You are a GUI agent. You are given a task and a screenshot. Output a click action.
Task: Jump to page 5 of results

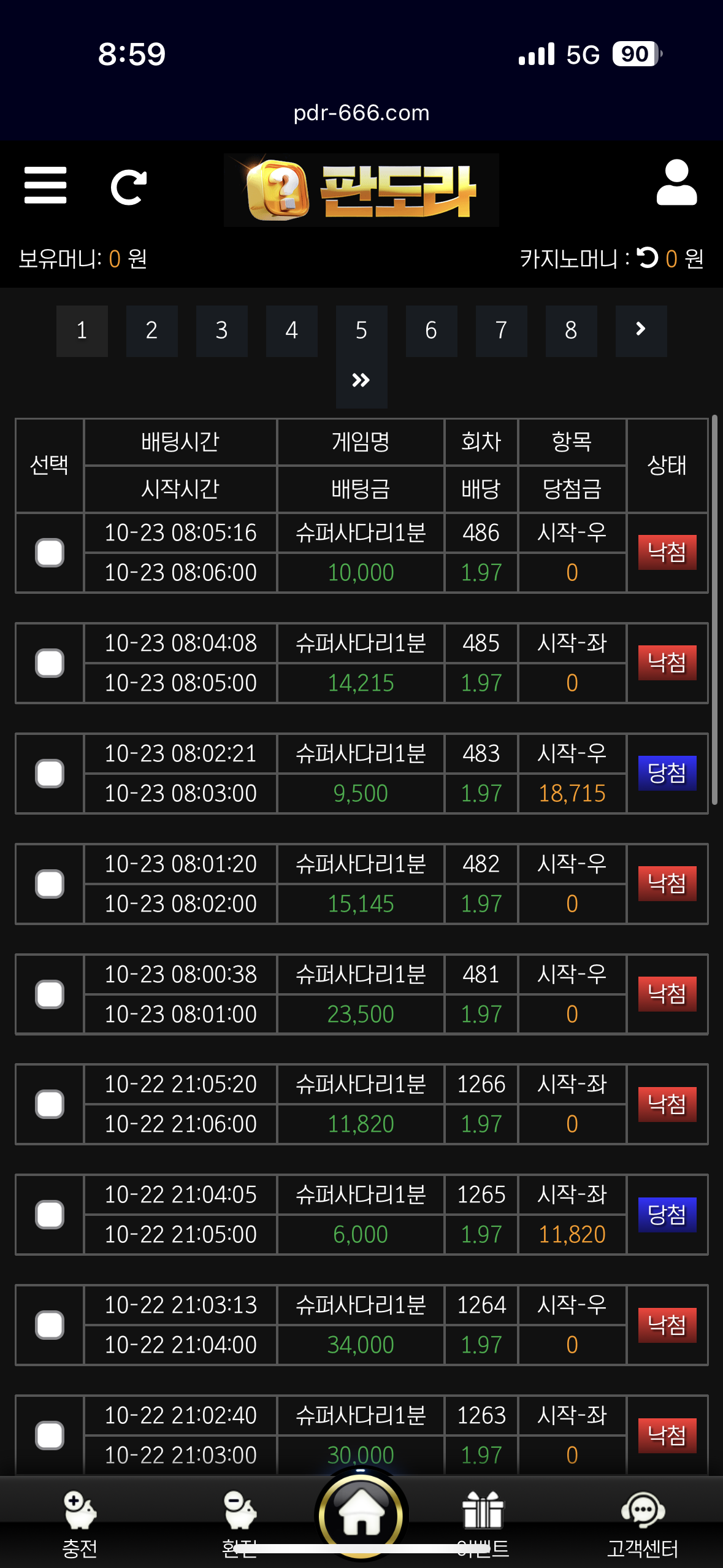[x=361, y=331]
